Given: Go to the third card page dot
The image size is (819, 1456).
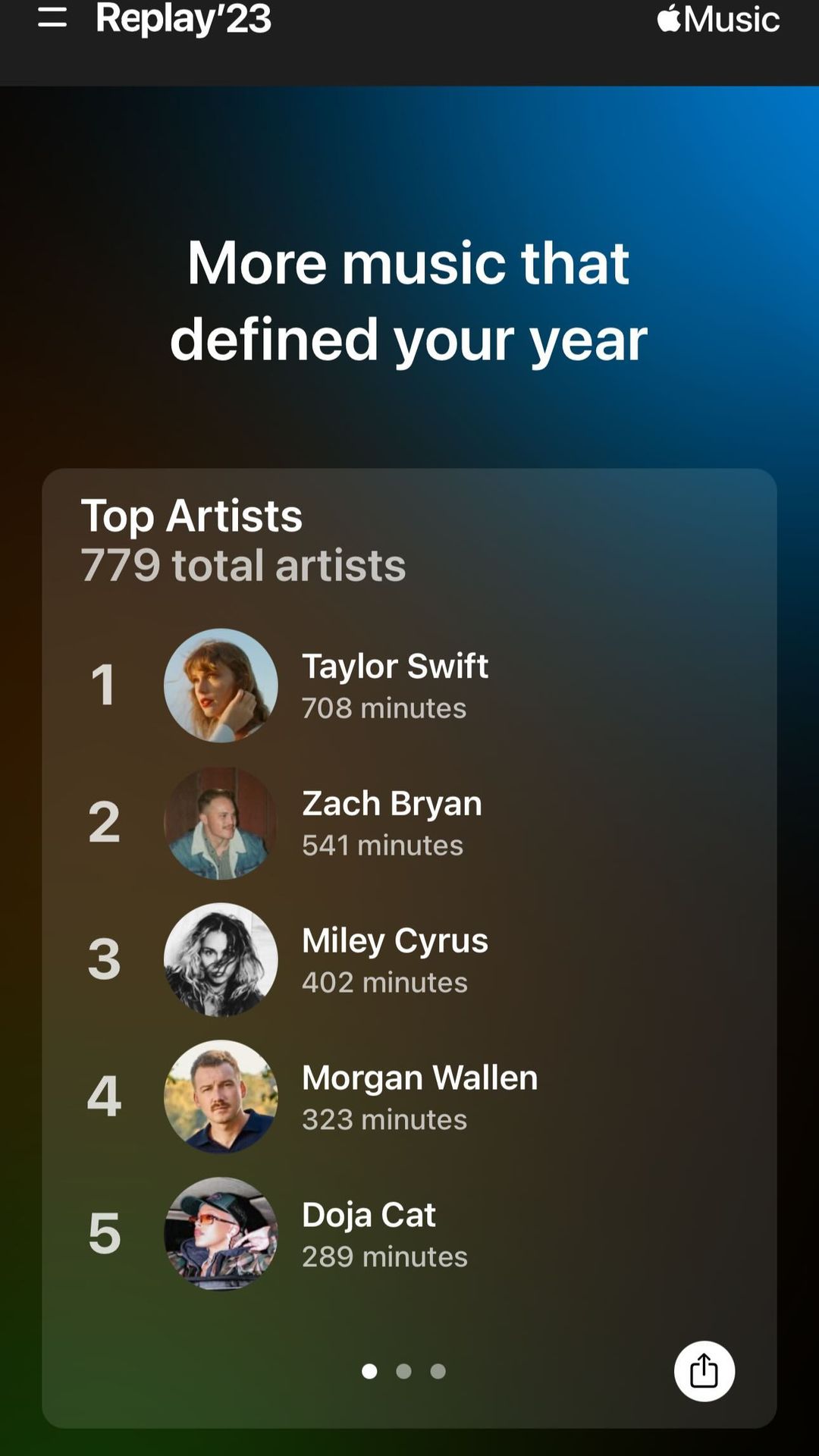Looking at the screenshot, I should click(x=438, y=1371).
